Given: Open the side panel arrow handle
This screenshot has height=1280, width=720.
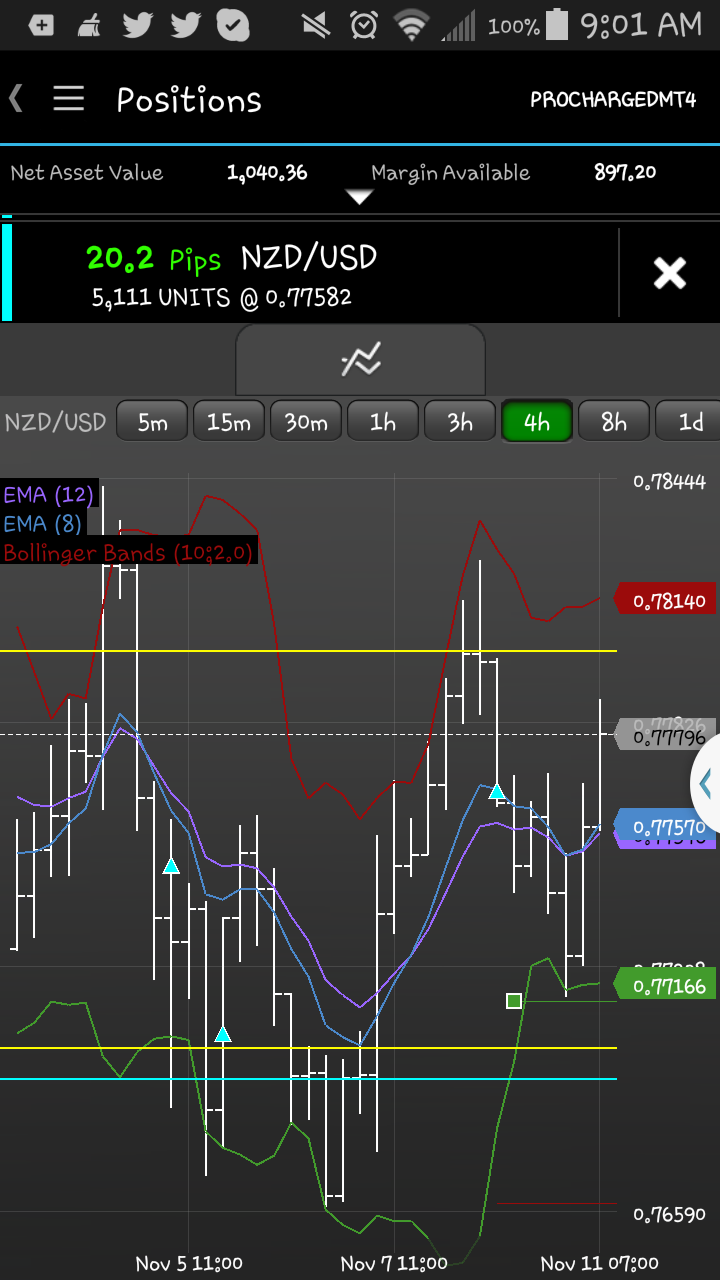Looking at the screenshot, I should pos(706,784).
